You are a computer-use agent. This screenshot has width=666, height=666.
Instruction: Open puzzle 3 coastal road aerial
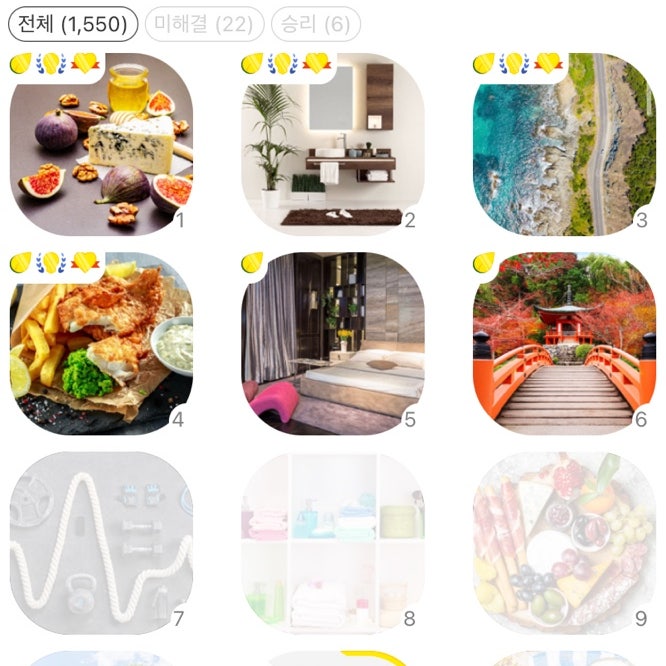tap(563, 145)
